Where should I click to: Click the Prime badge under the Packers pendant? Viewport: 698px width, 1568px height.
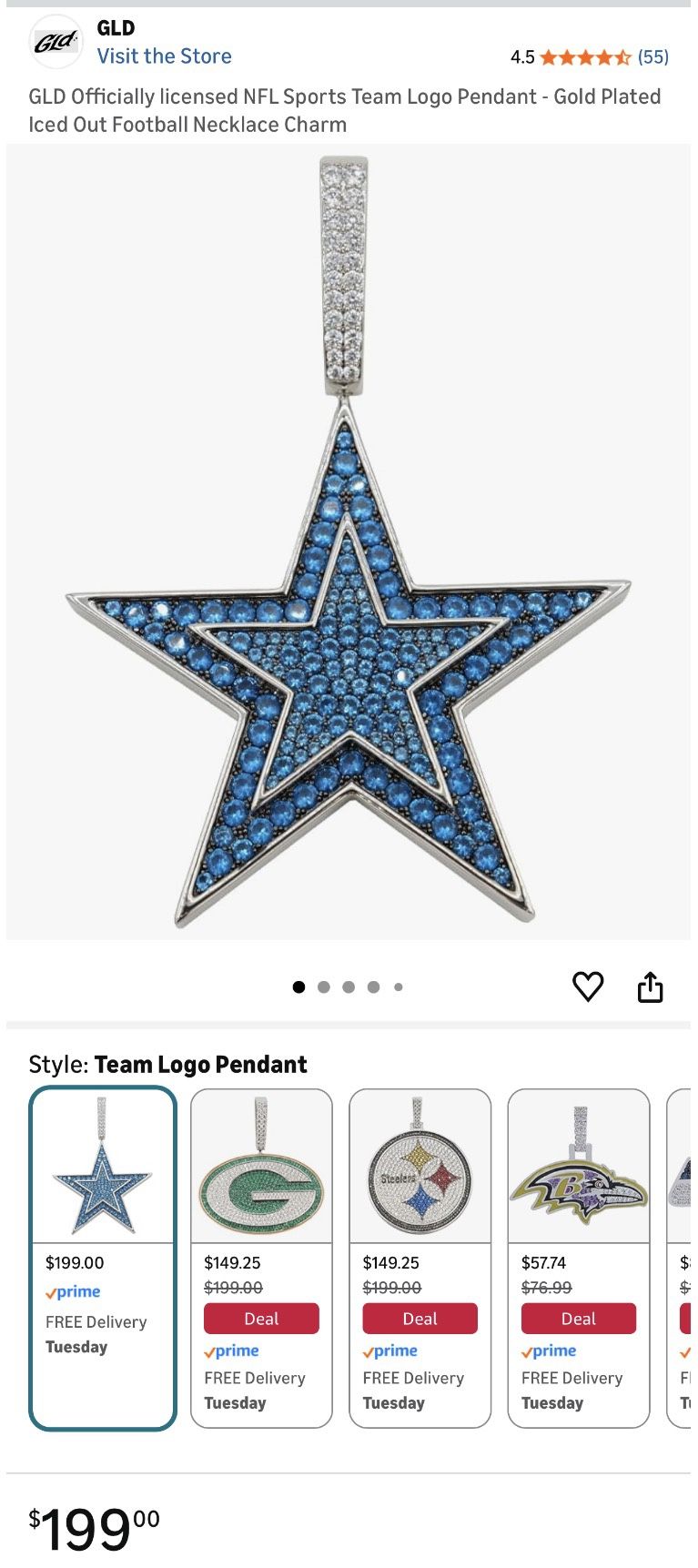232,1351
